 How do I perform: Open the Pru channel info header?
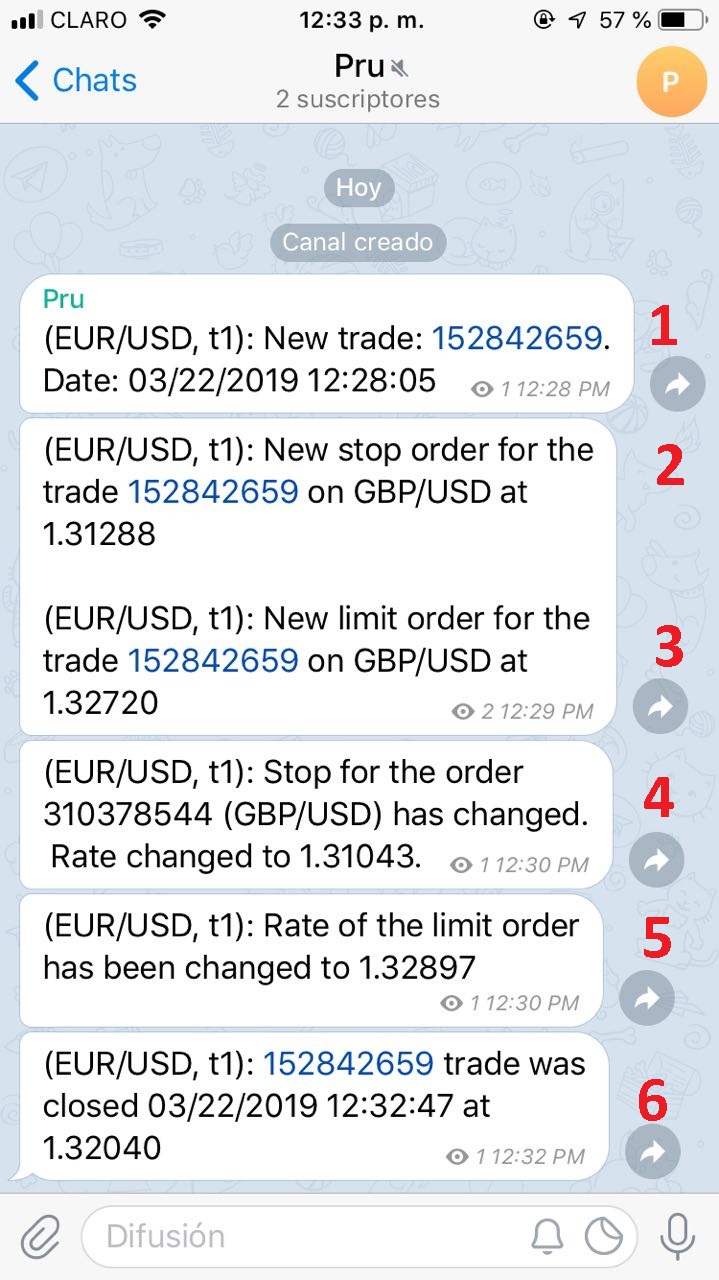click(358, 81)
